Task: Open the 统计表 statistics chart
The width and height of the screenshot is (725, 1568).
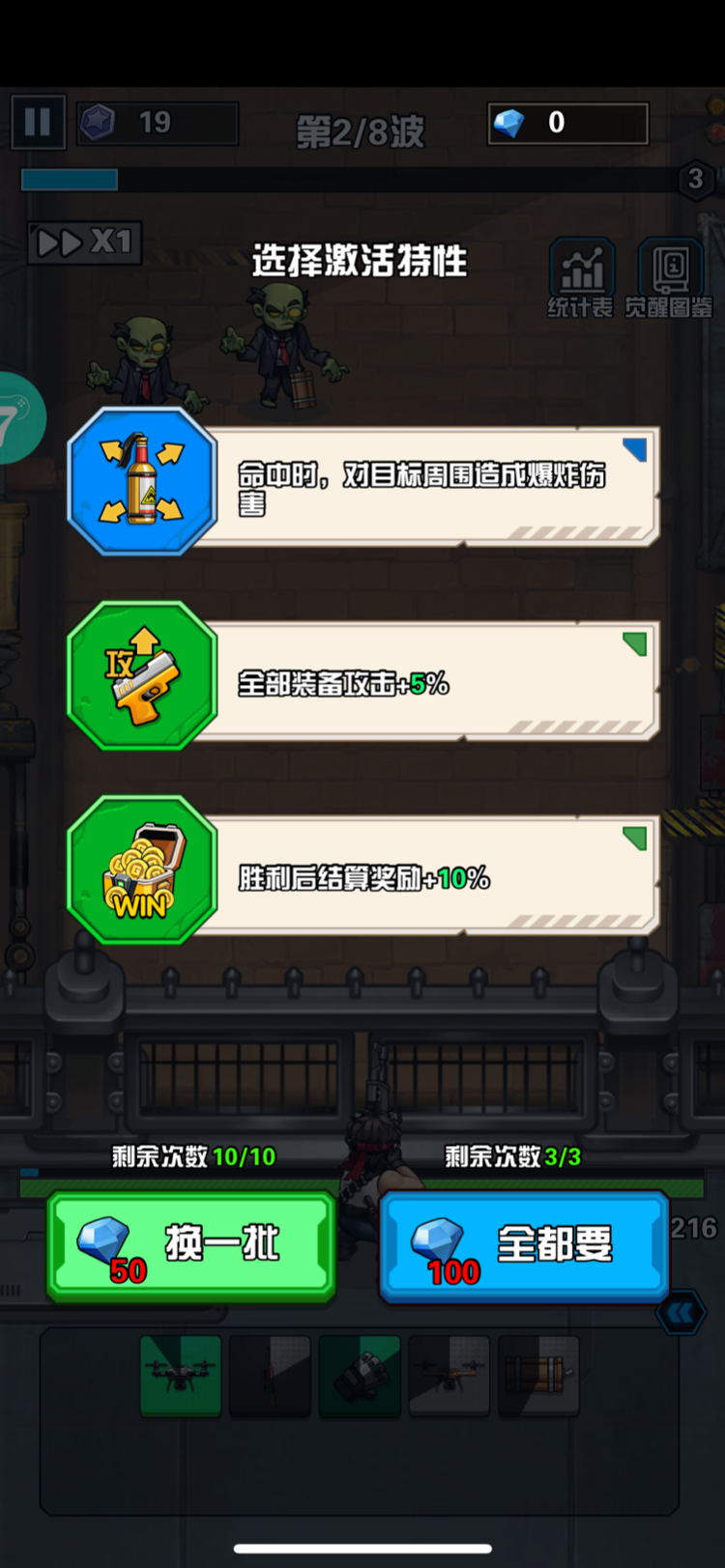Action: [581, 276]
